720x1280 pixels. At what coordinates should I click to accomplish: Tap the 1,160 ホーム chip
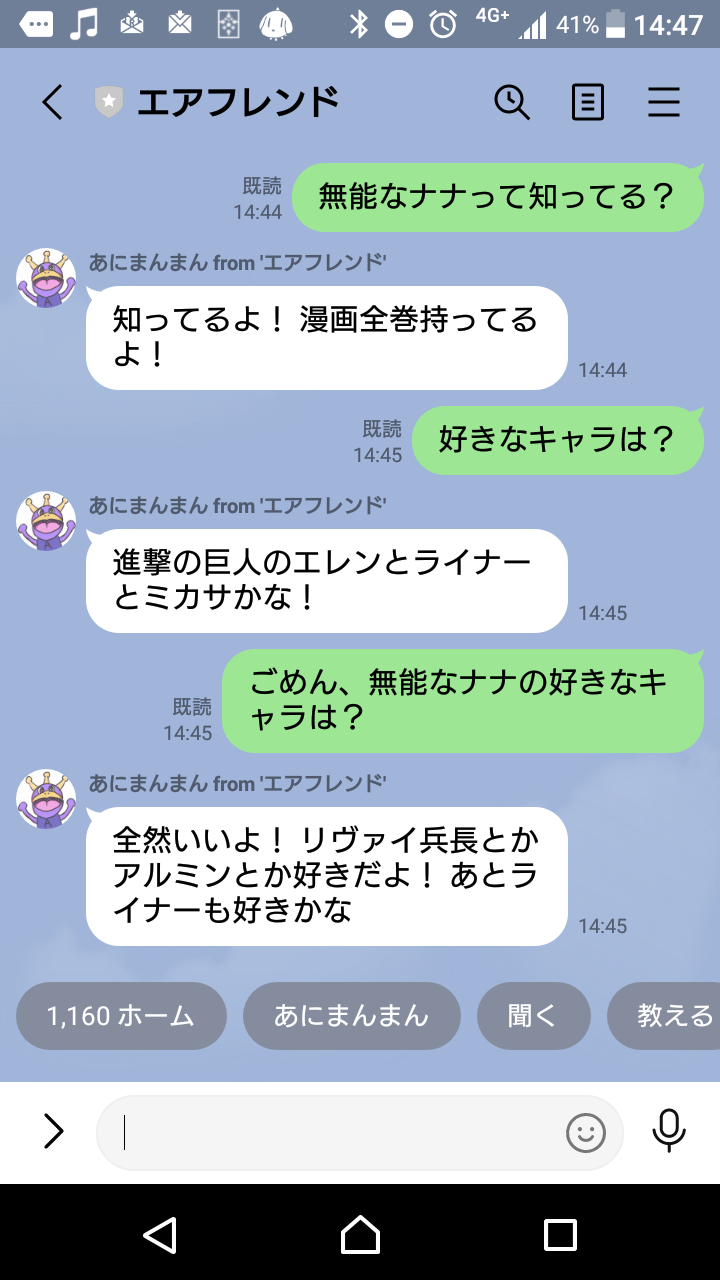click(121, 1016)
